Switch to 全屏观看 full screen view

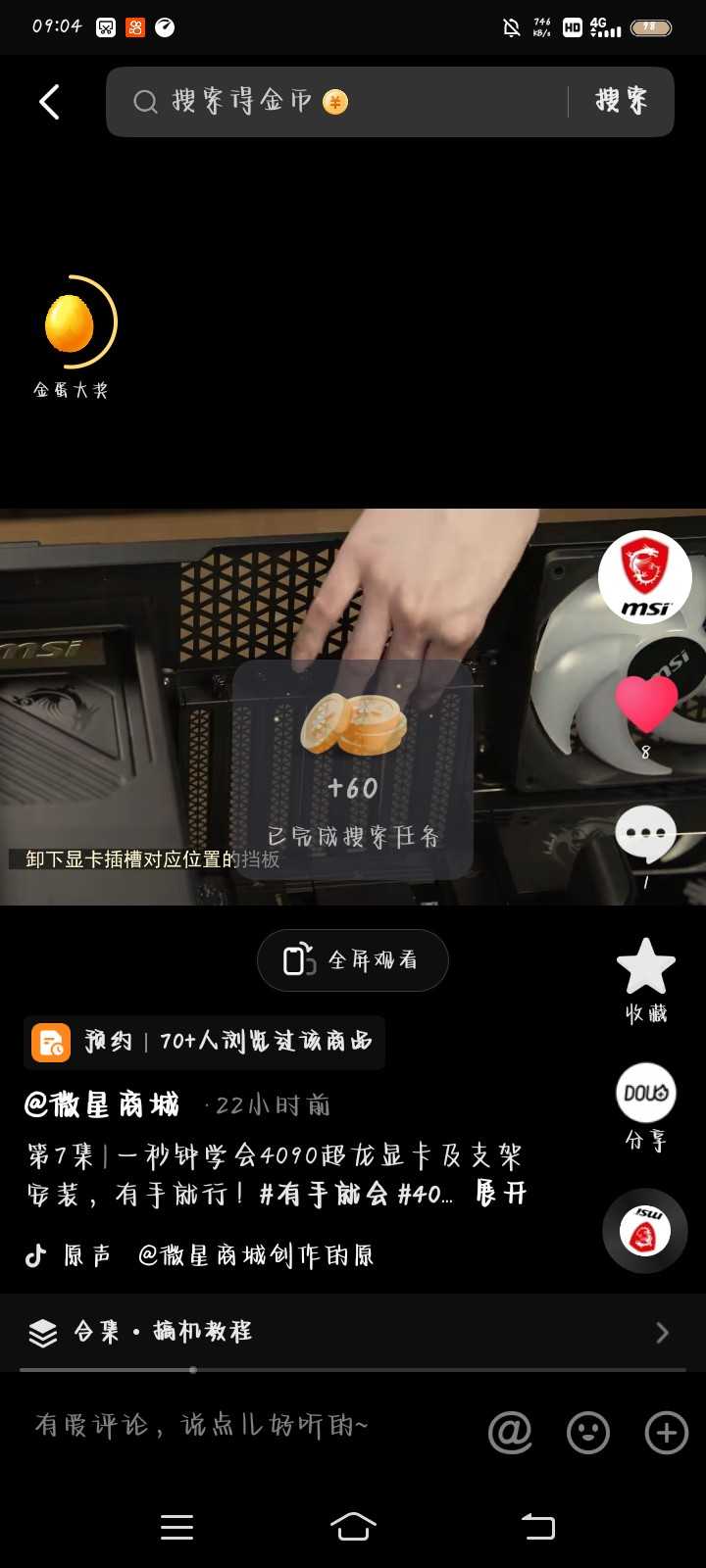point(353,960)
